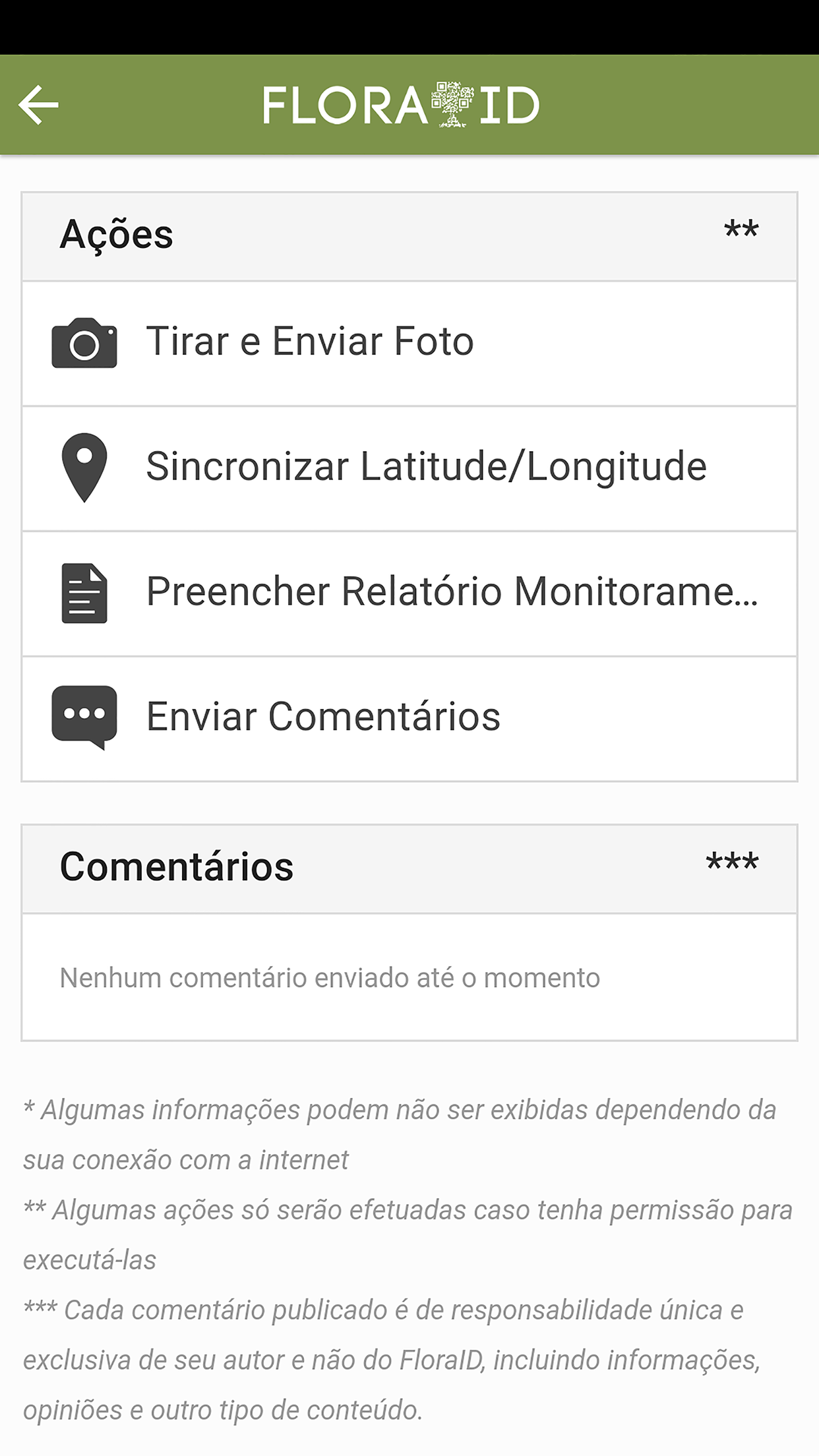Tap Enviar Comentários row

(409, 719)
